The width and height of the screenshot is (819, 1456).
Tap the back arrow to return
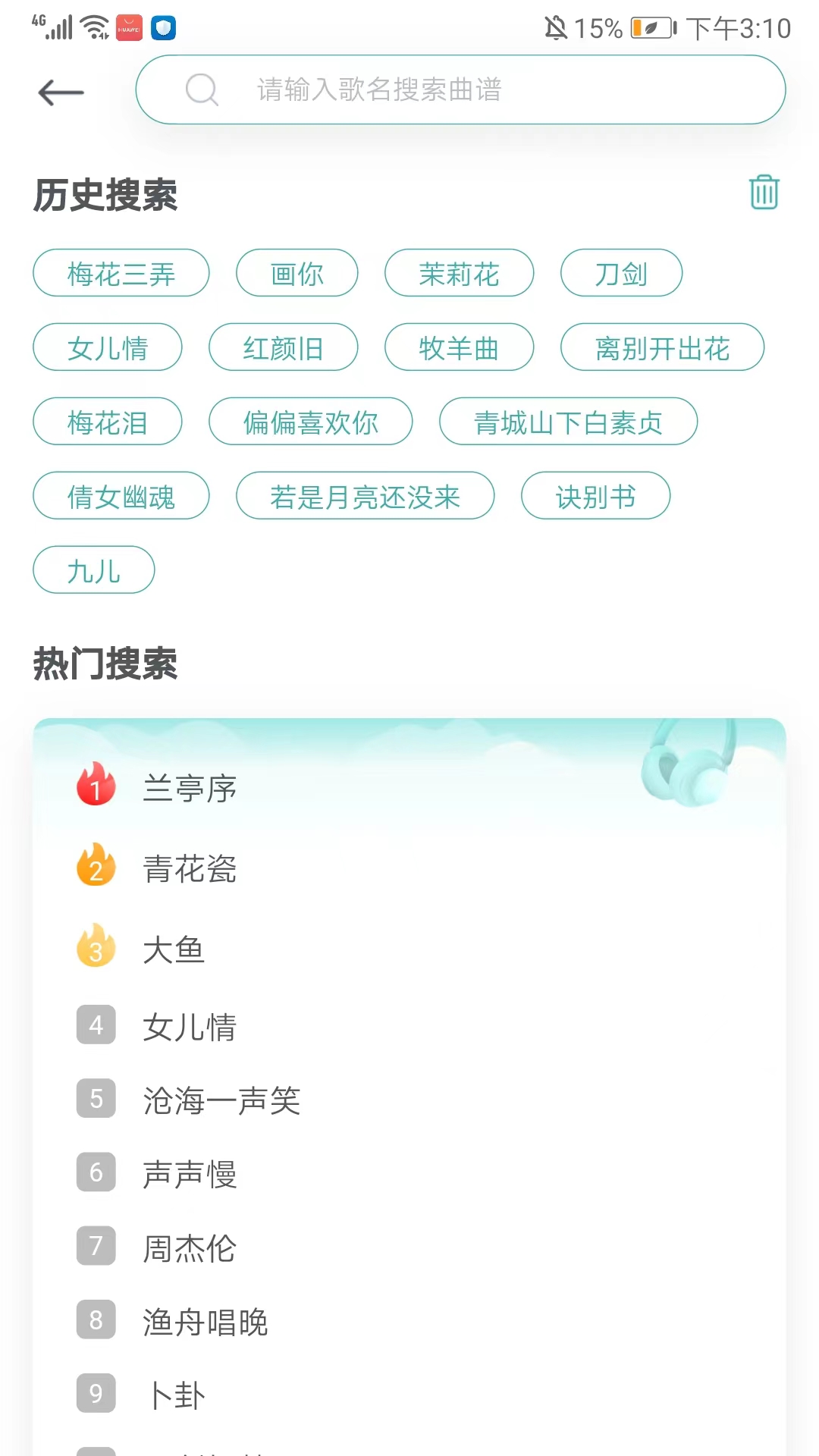(x=60, y=90)
